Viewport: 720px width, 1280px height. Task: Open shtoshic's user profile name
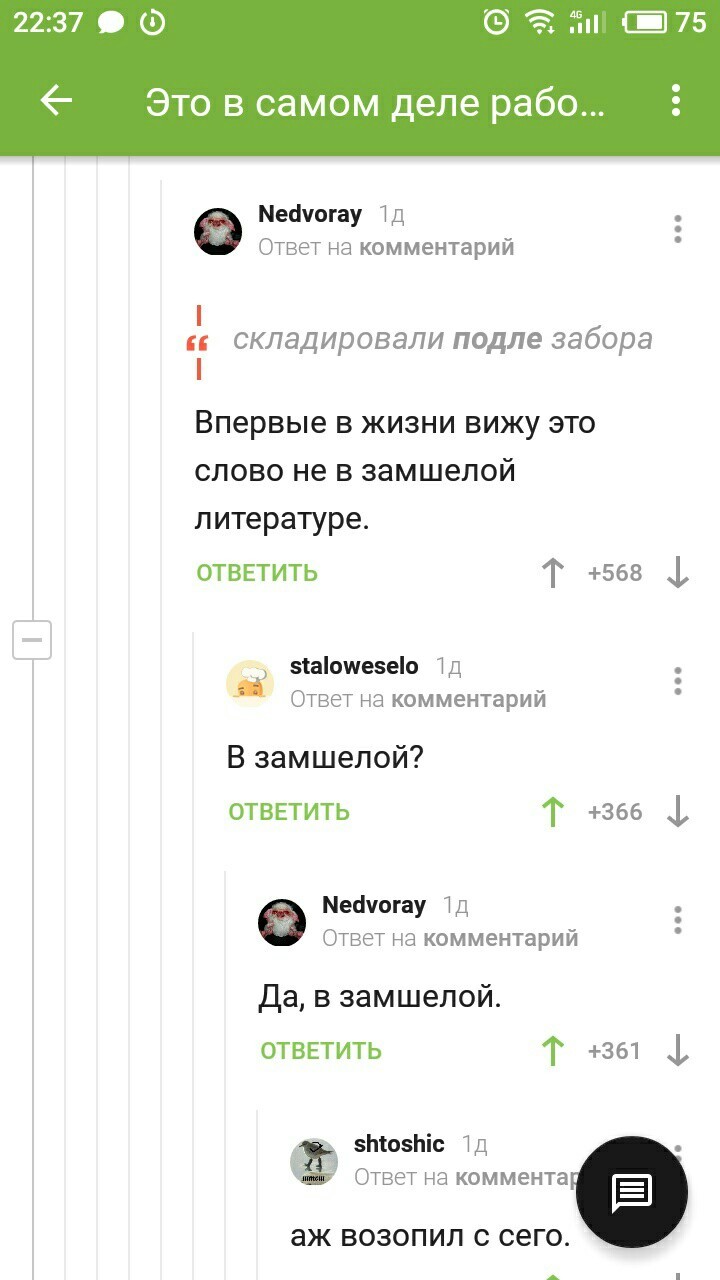pyautogui.click(x=399, y=1144)
